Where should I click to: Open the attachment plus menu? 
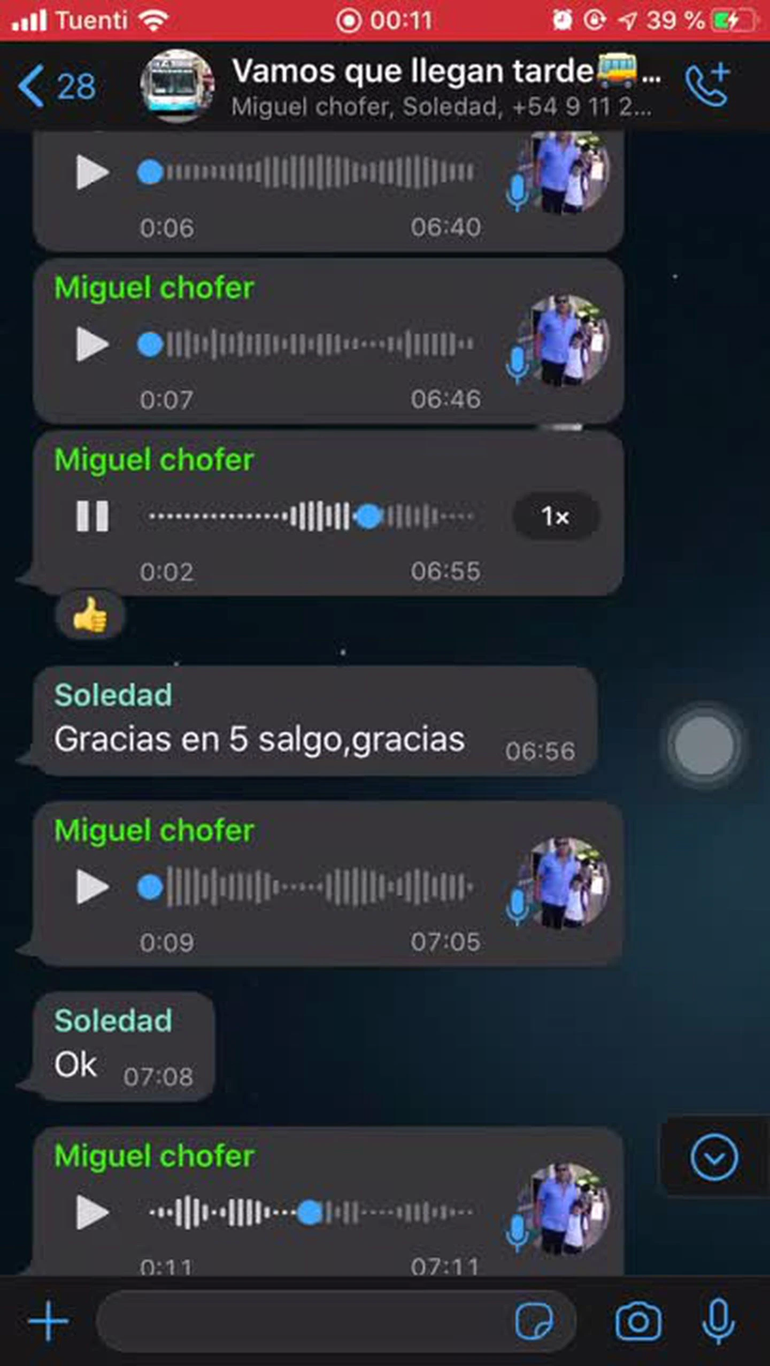coord(48,1322)
